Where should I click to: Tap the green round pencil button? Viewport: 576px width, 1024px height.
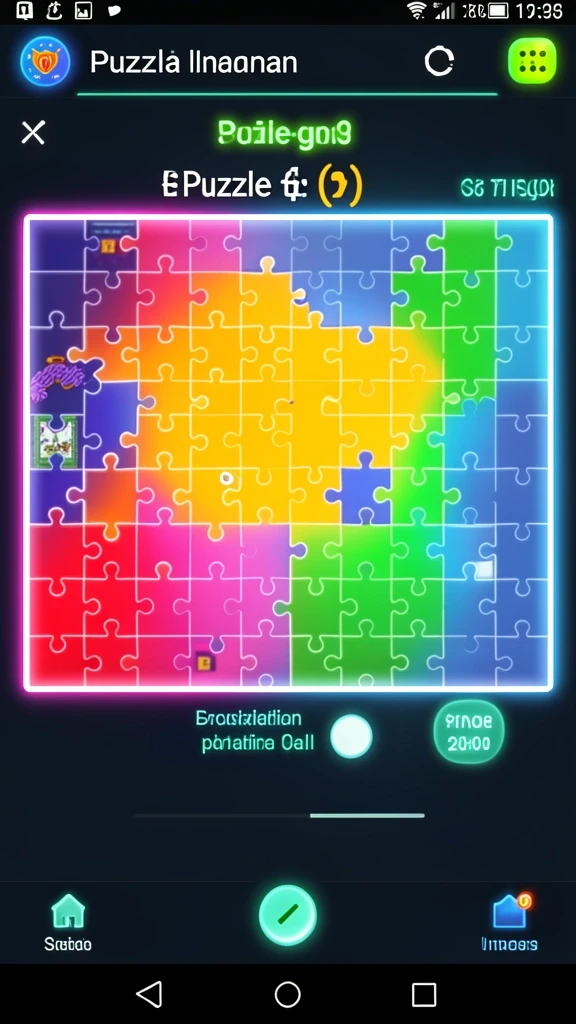(x=288, y=914)
